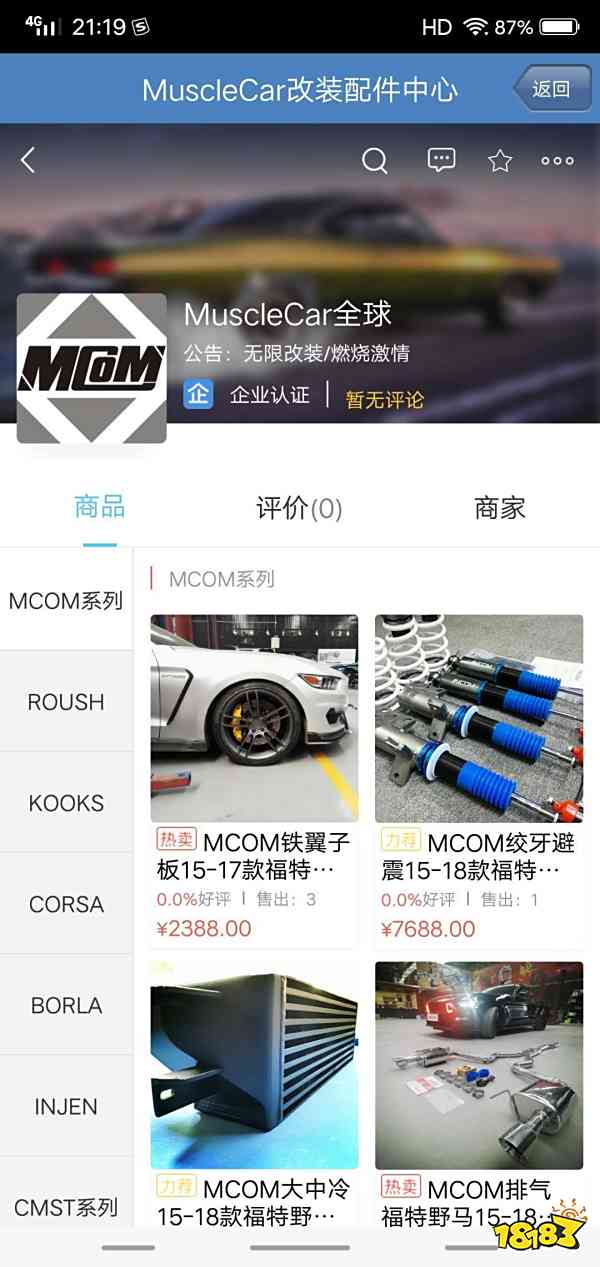This screenshot has width=600, height=1267.
Task: Open MCOM绞牙避震 product card
Action: click(x=479, y=780)
